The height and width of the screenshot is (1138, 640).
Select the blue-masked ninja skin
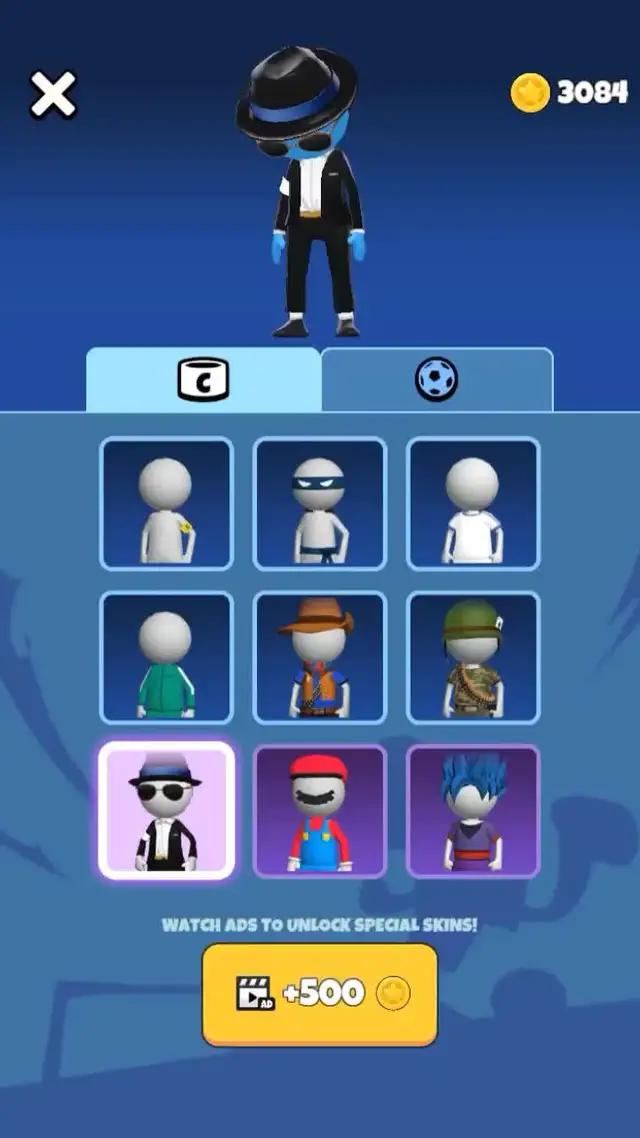coord(320,504)
